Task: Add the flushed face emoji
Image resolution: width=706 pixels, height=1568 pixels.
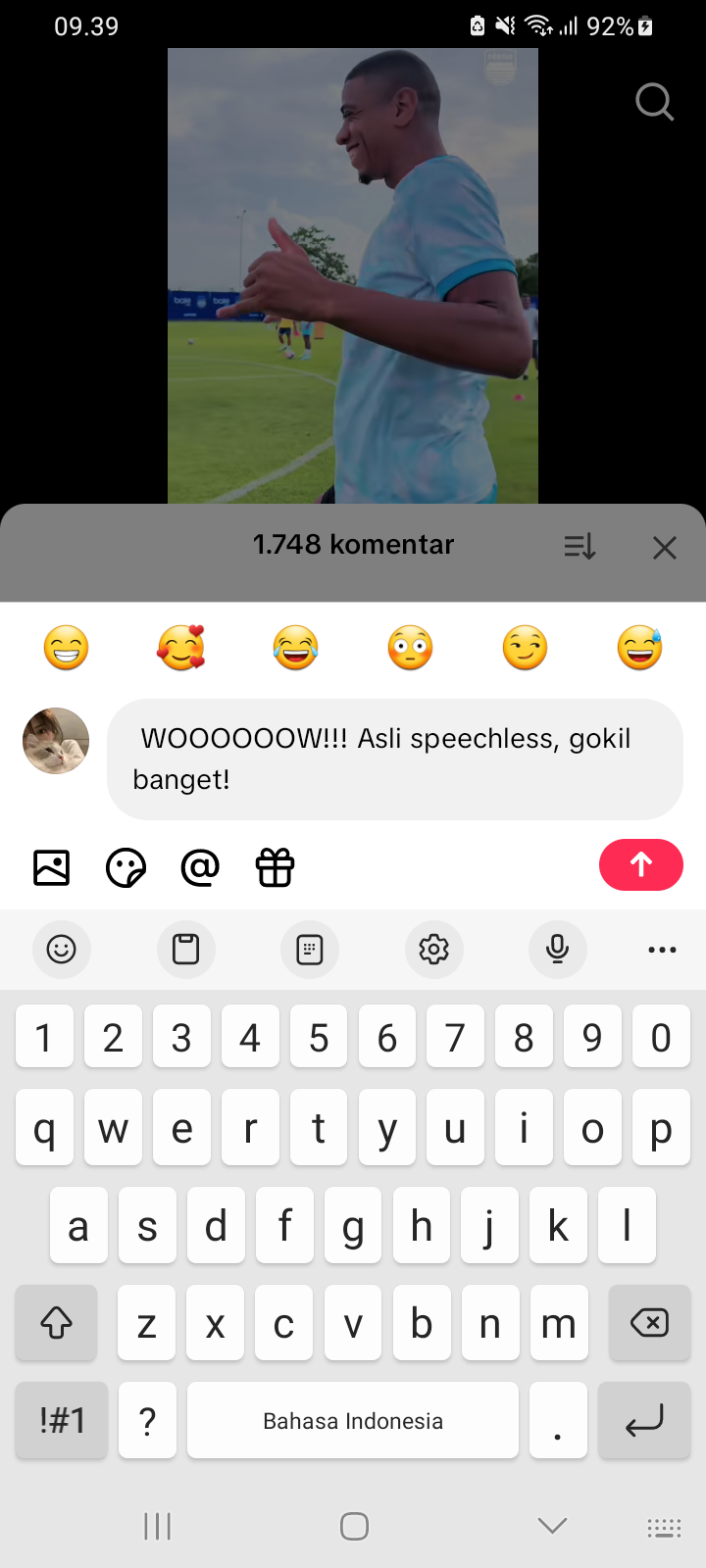Action: pos(410,648)
